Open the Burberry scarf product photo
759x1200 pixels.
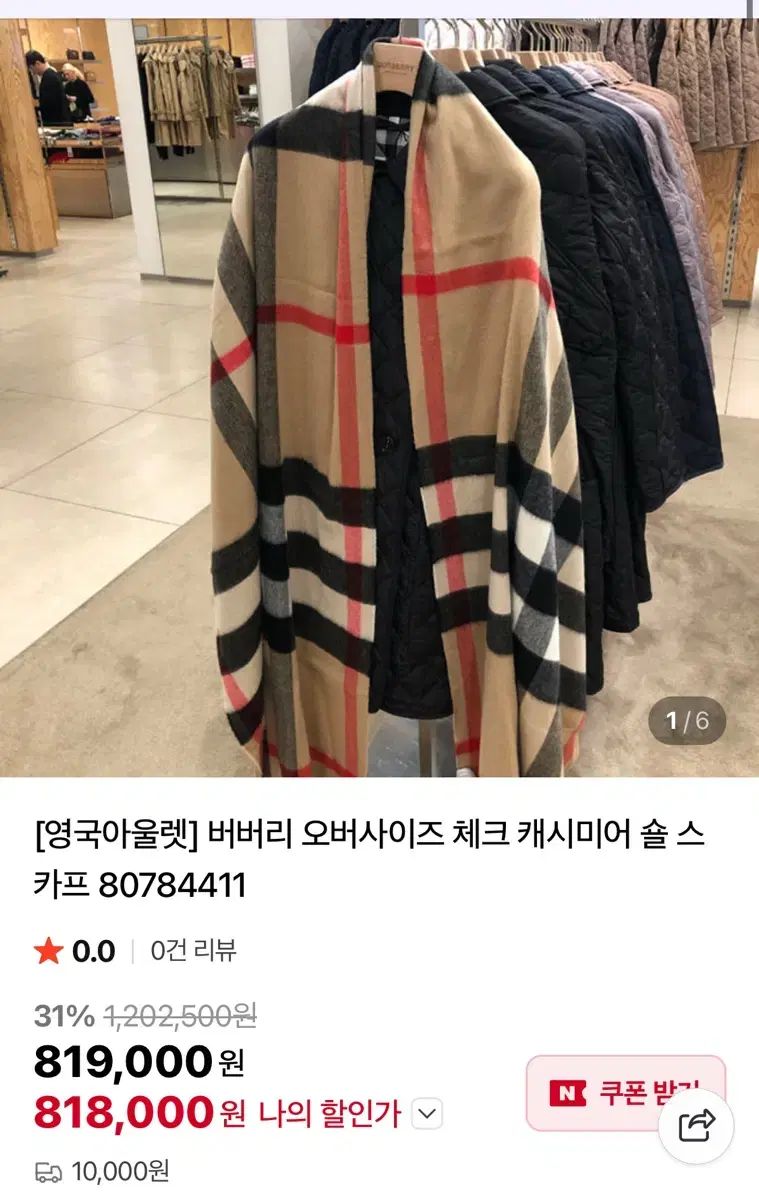(x=380, y=400)
